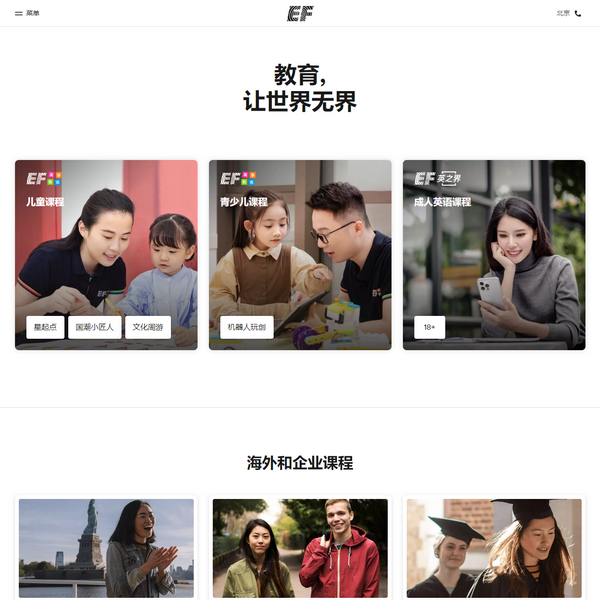
Task: Tap the 文化周游 chip
Action: coord(148,327)
